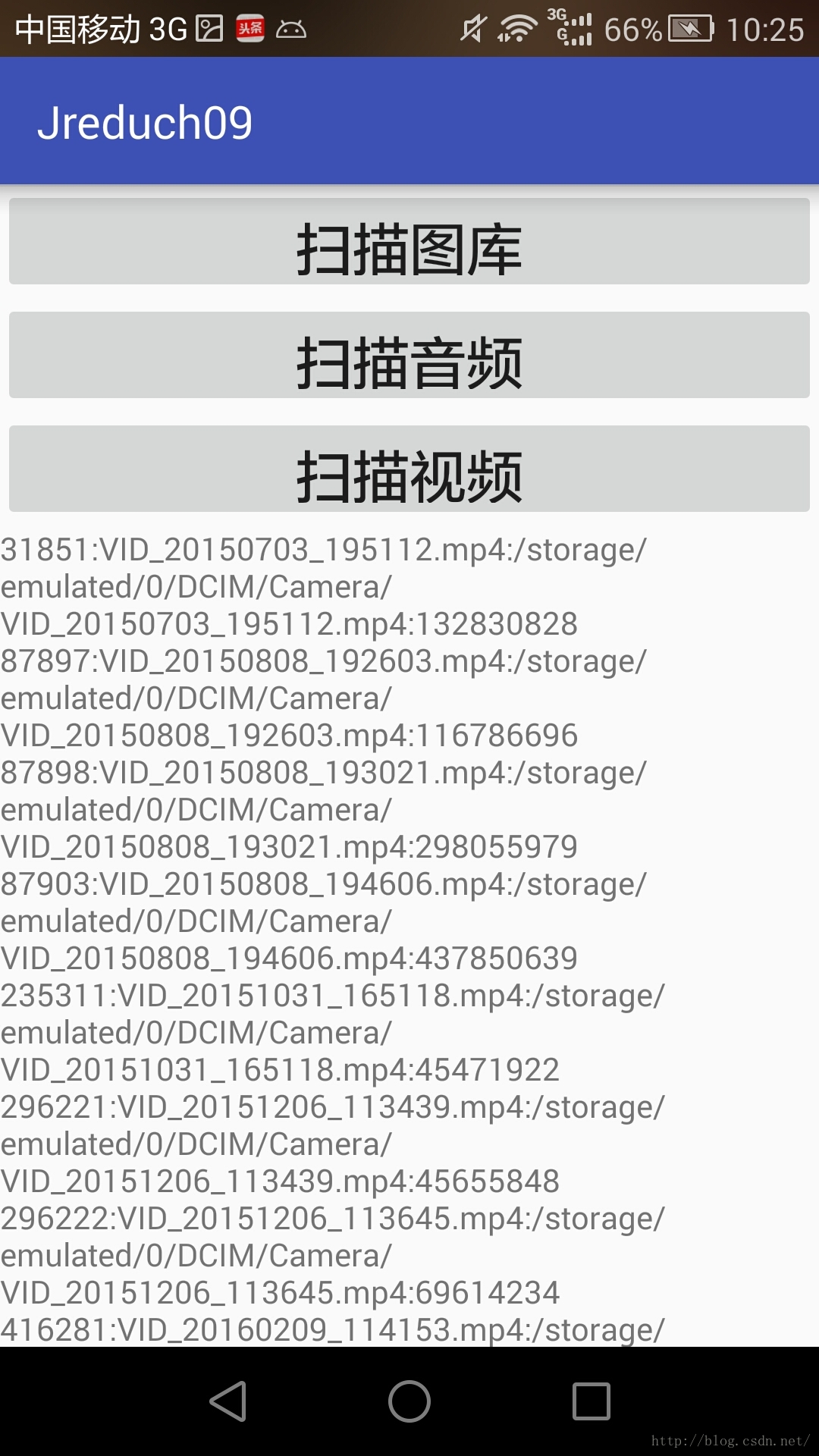819x1456 pixels.
Task: Open recent apps from the navigation bar
Action: click(x=591, y=1401)
